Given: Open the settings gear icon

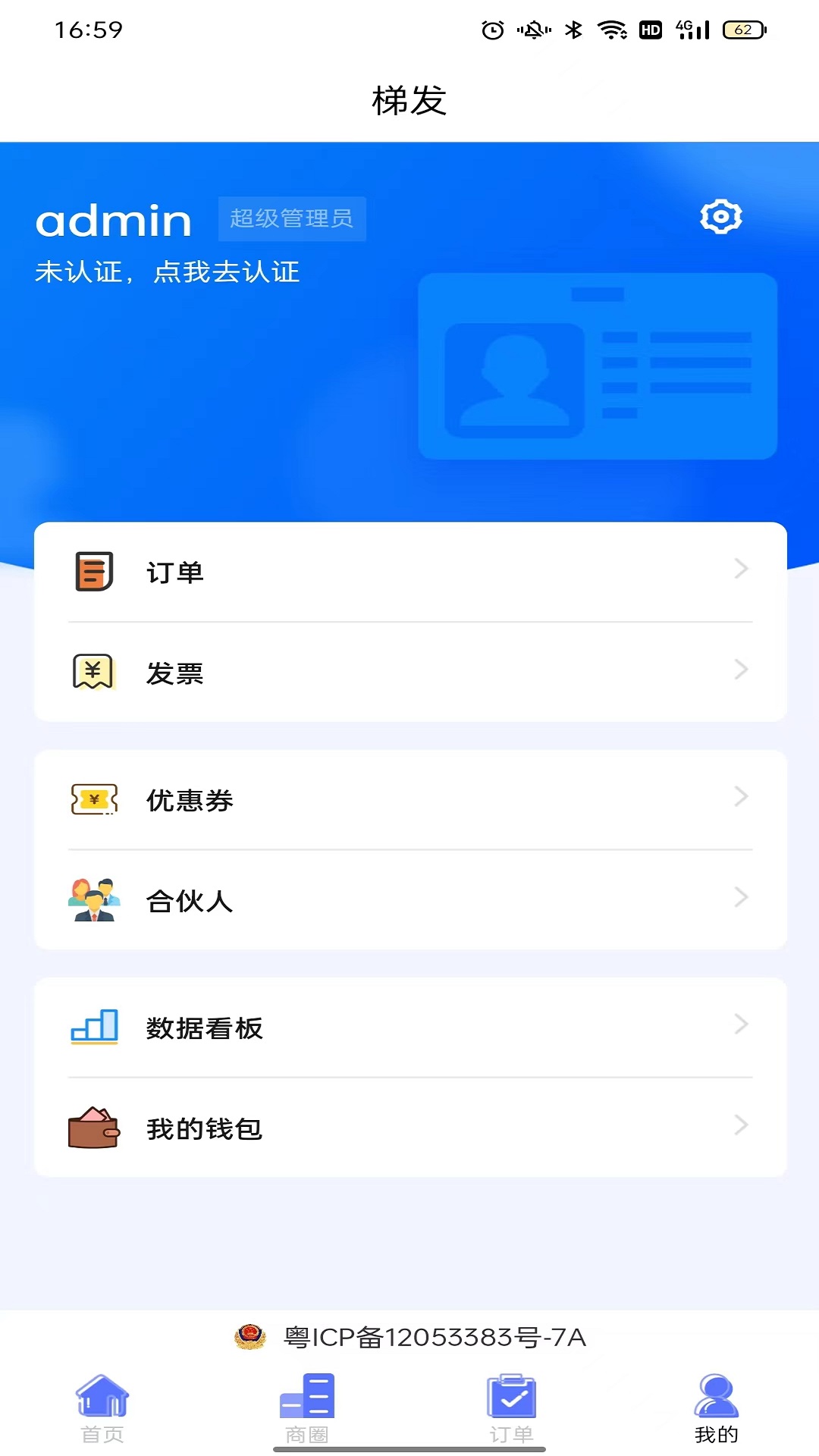Looking at the screenshot, I should (x=720, y=217).
